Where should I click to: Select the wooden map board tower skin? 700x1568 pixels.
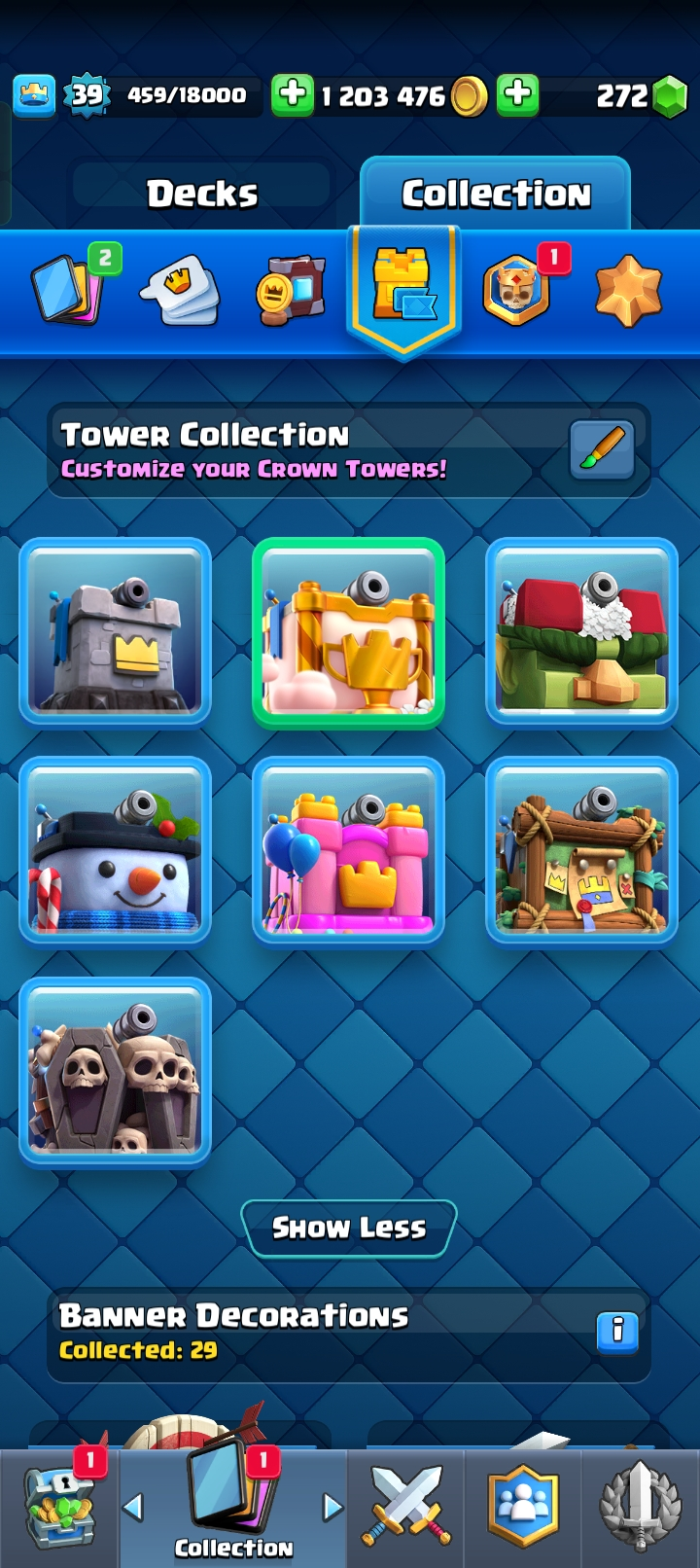click(581, 851)
